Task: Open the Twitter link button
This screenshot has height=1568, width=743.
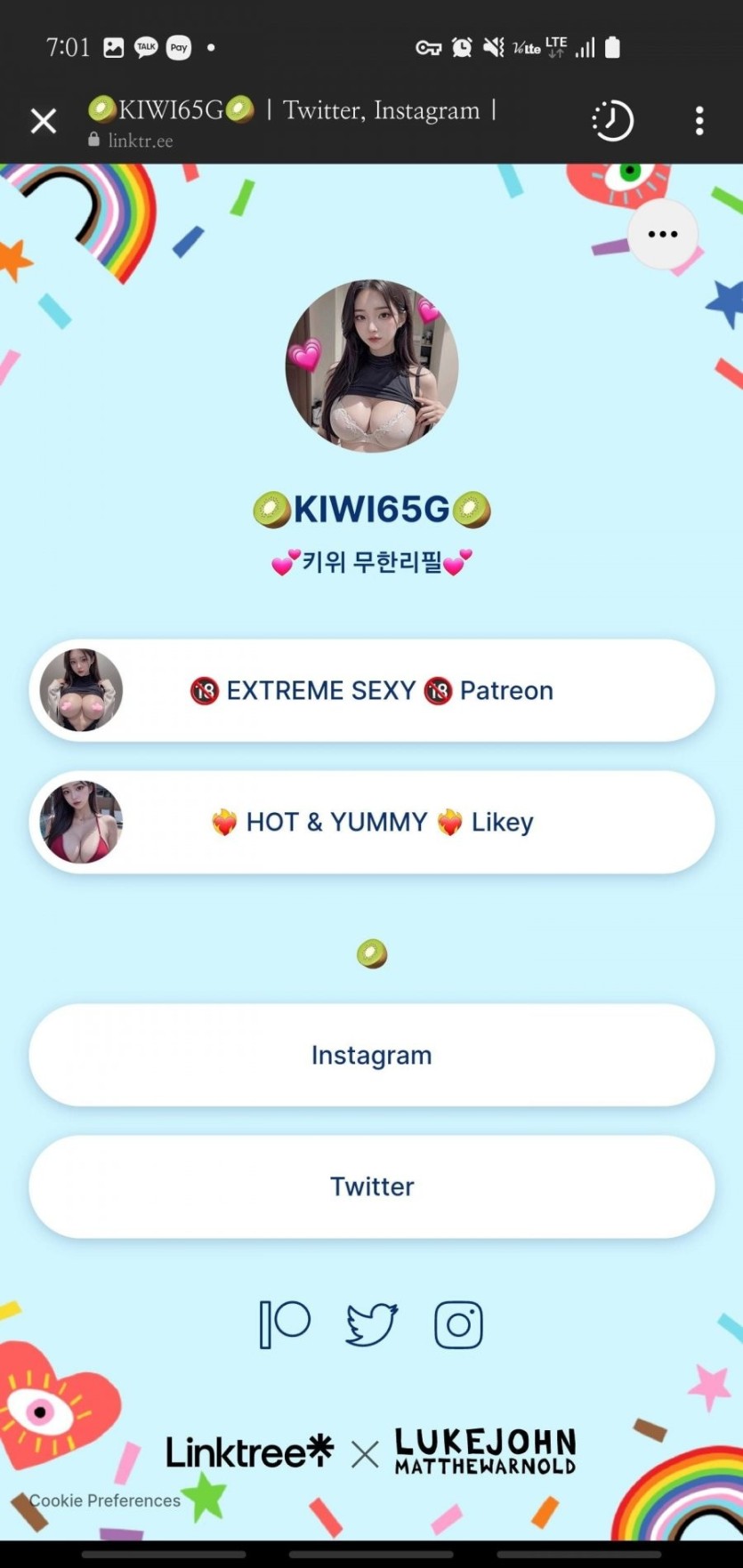Action: pyautogui.click(x=372, y=1186)
